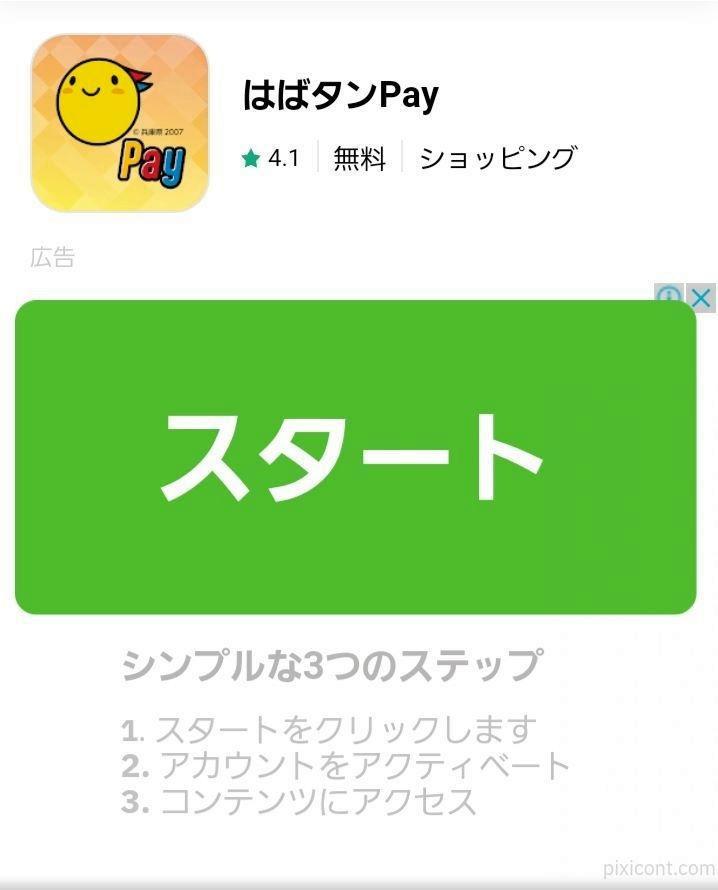
Task: Open the はばタンPay app icon
Action: coord(120,123)
